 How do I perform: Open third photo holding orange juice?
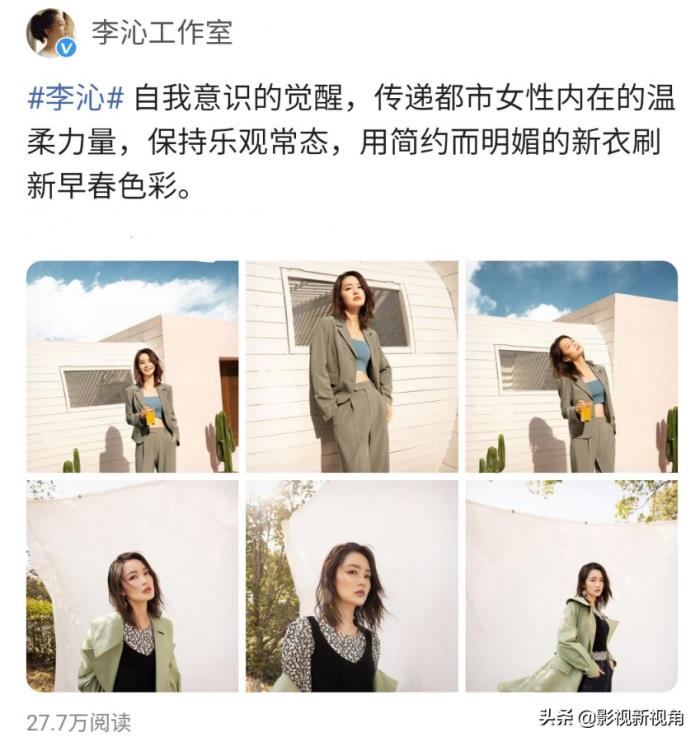point(571,366)
